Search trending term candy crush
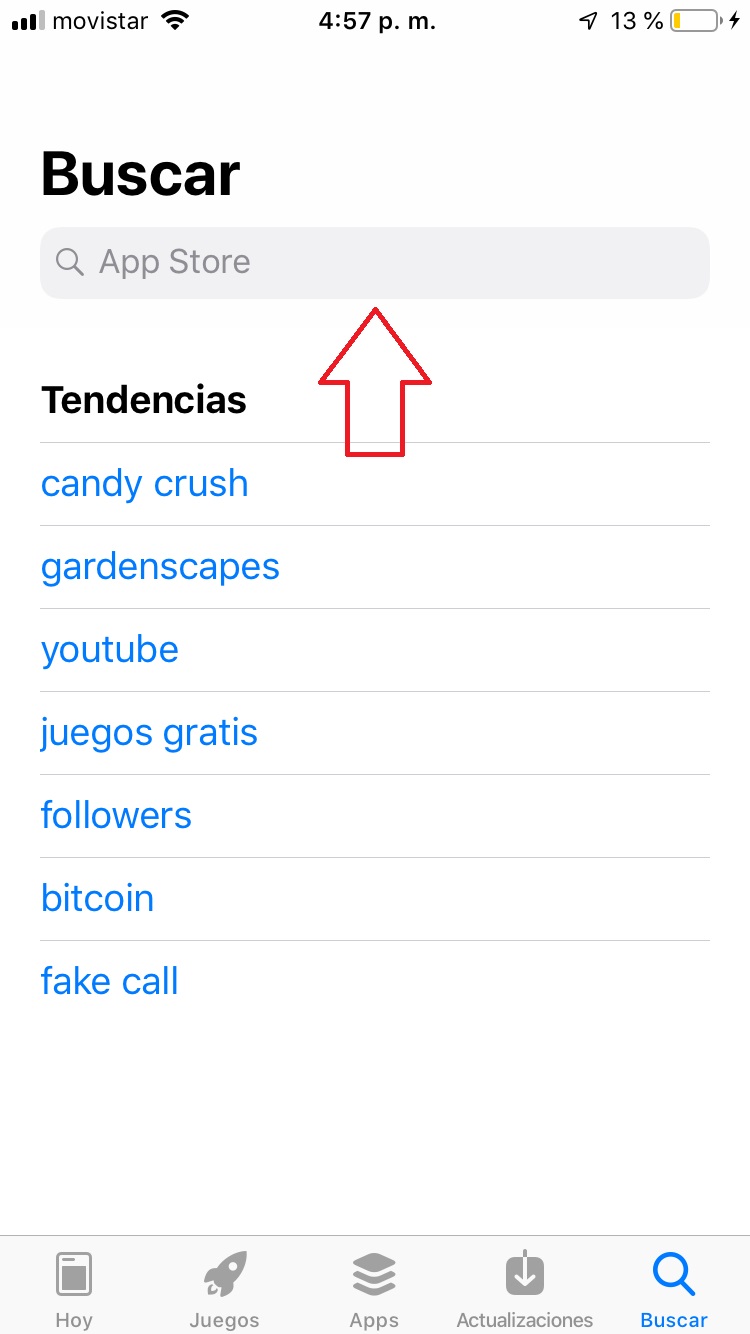The height and width of the screenshot is (1334, 750). pos(145,484)
